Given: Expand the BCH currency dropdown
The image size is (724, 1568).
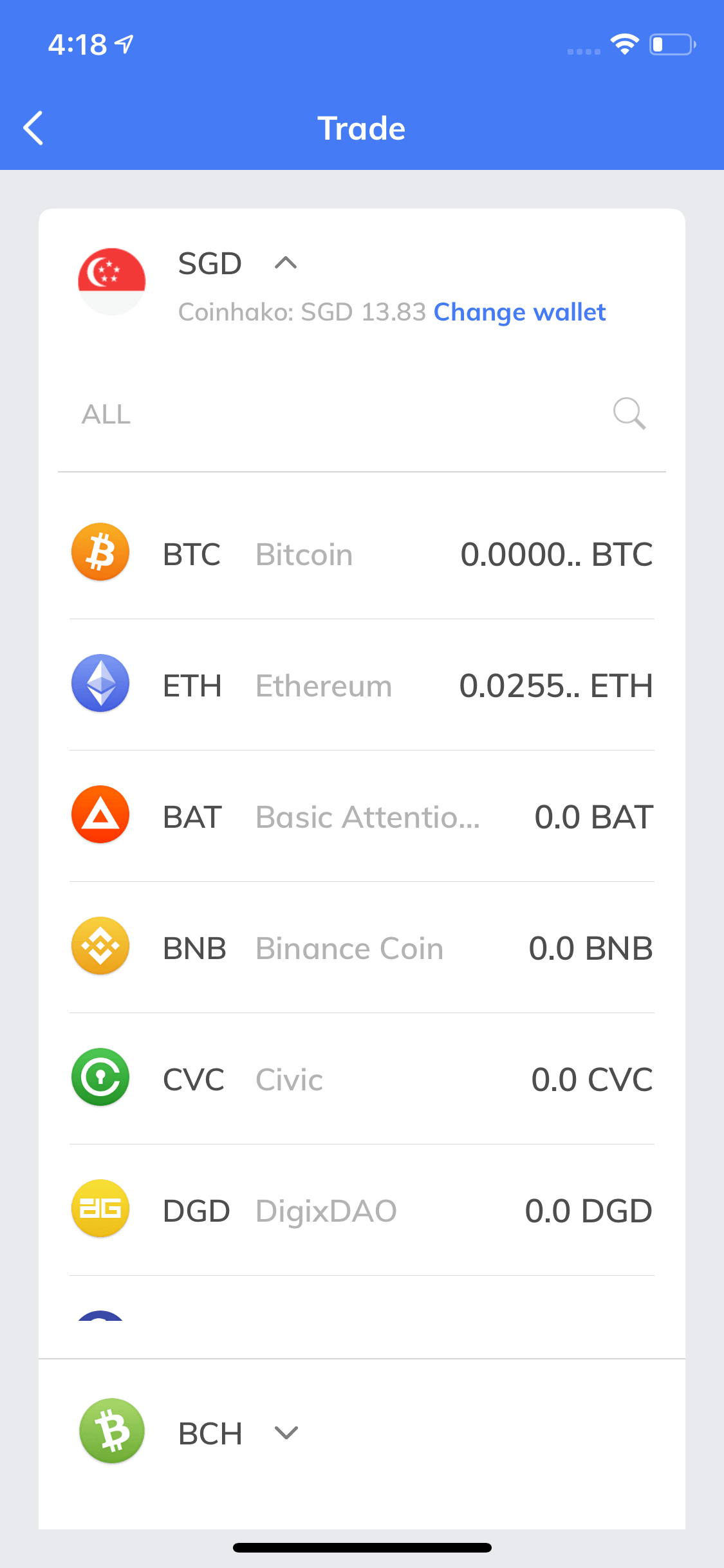Looking at the screenshot, I should coord(286,1433).
